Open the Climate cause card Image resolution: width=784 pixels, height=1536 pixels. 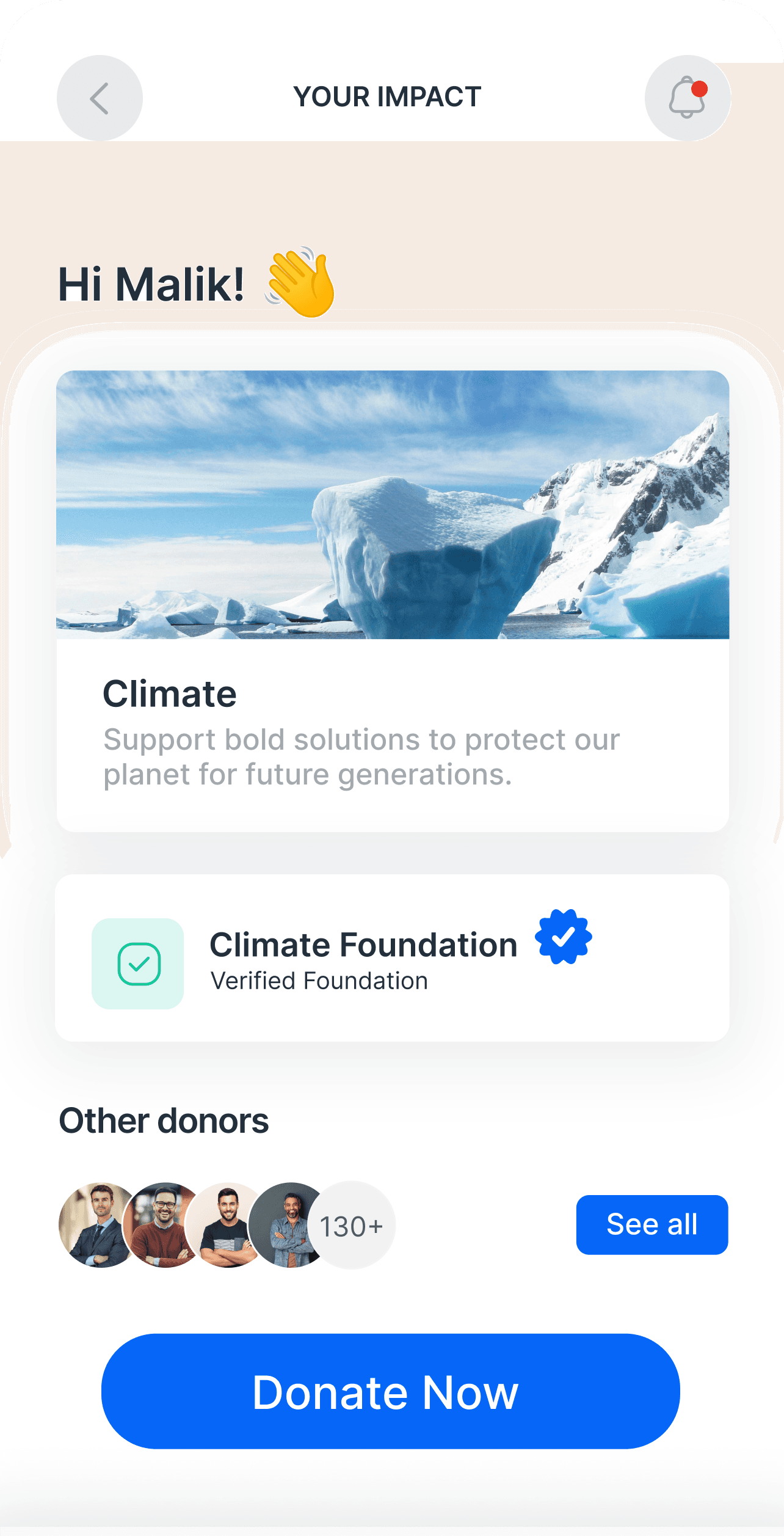click(x=392, y=601)
